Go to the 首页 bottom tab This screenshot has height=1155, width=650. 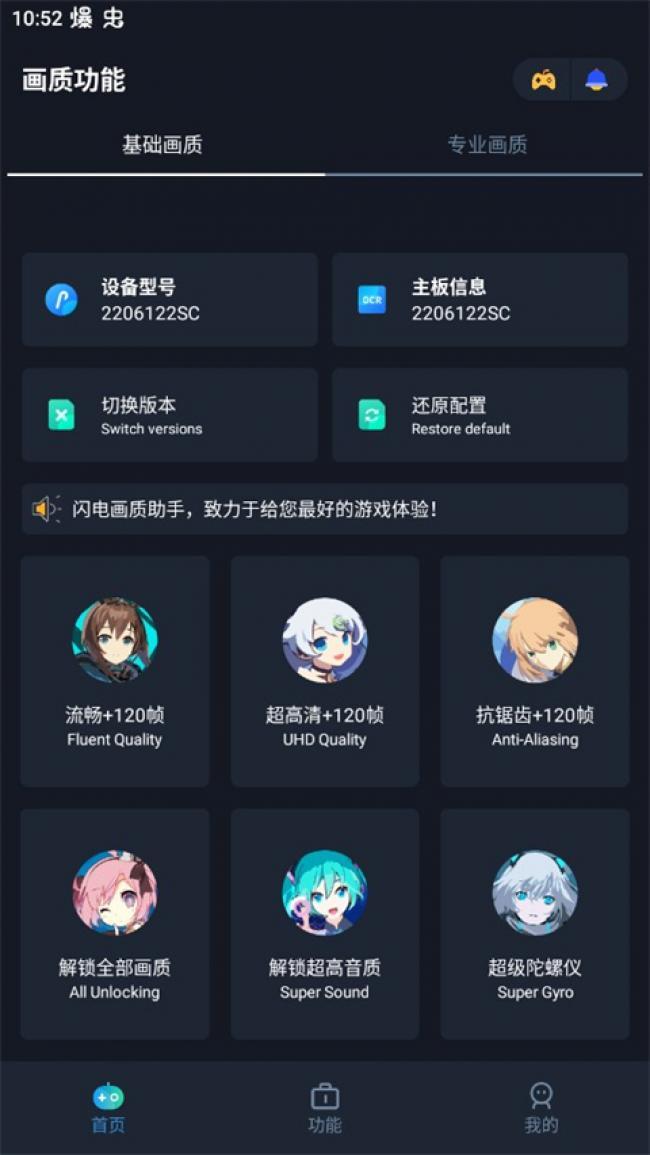click(108, 1108)
